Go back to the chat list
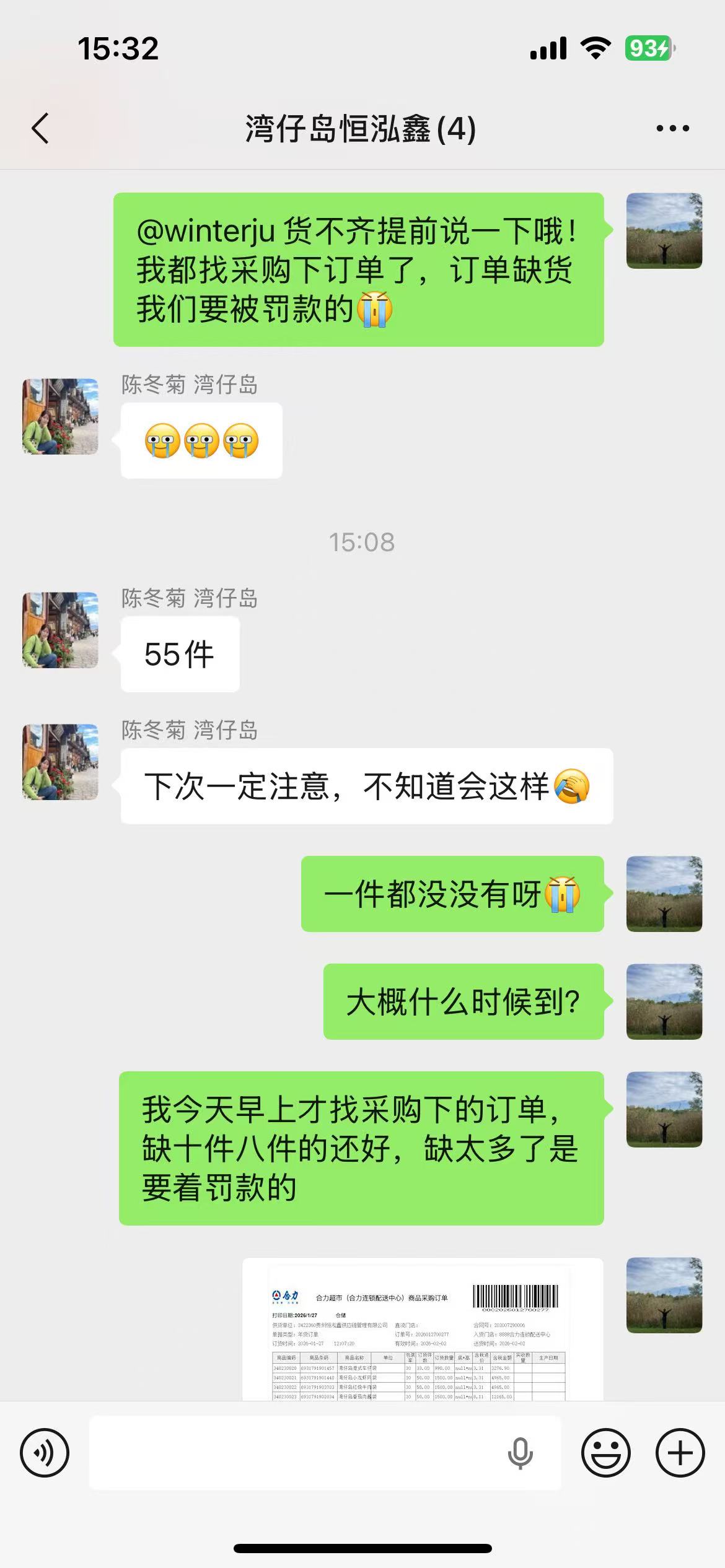This screenshot has height=1568, width=725. [x=40, y=129]
